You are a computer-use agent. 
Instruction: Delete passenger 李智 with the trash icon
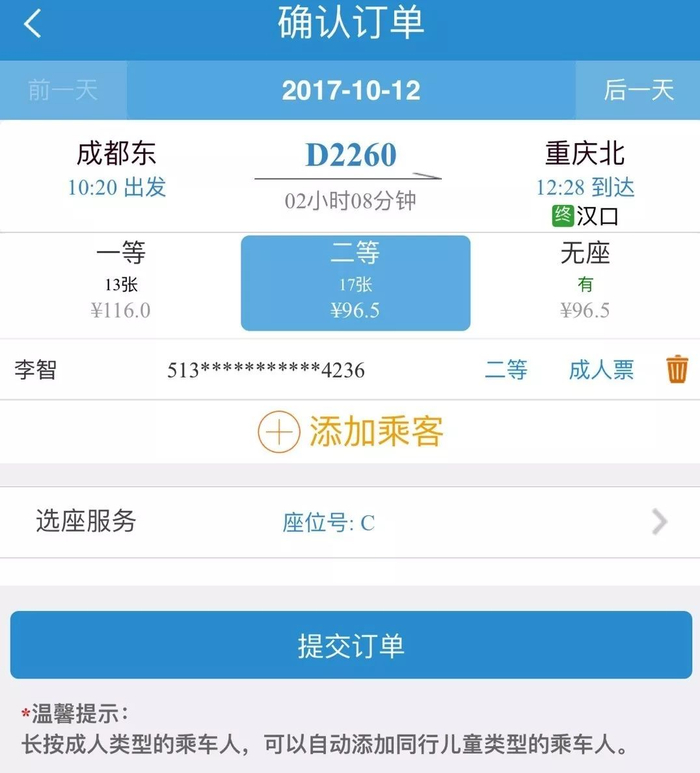coord(677,369)
